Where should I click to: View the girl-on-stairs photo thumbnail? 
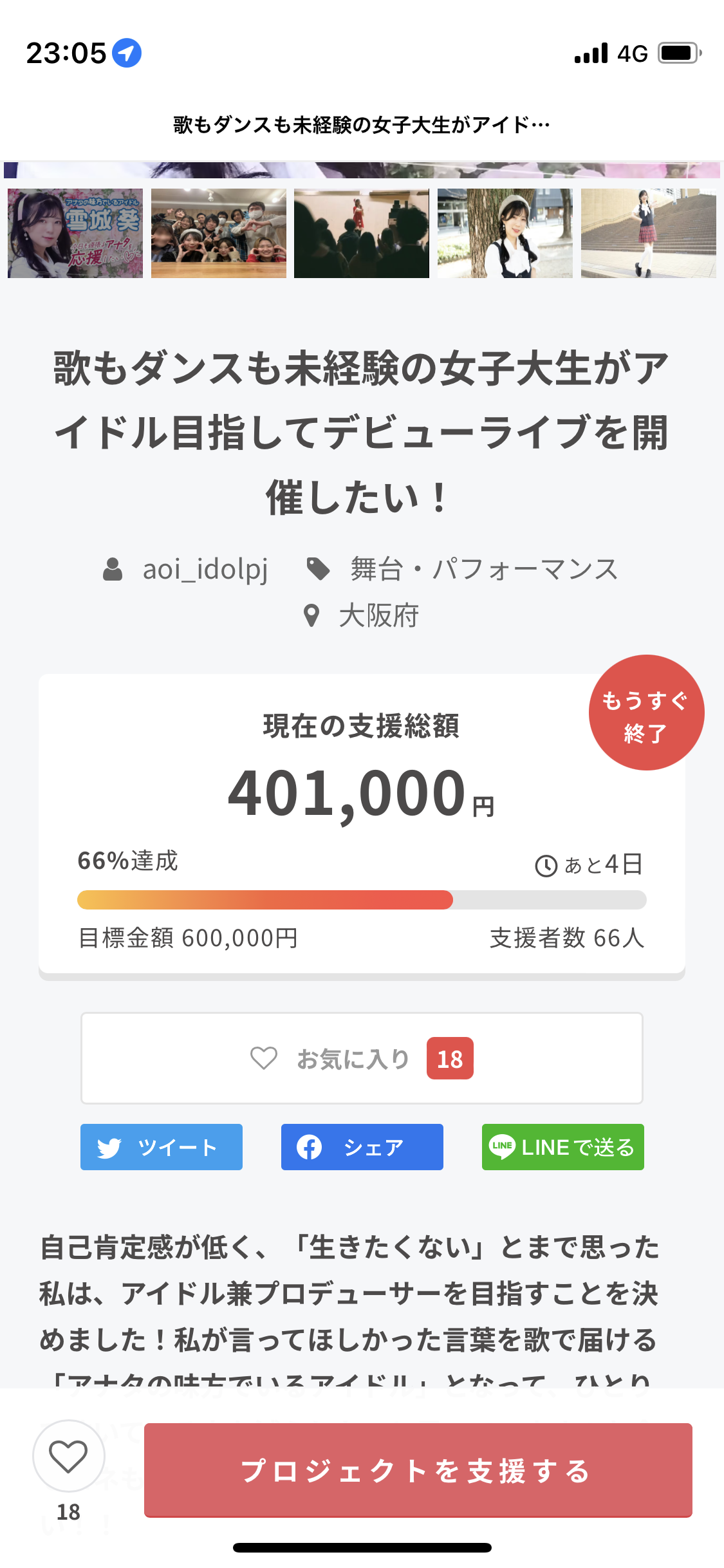[648, 233]
